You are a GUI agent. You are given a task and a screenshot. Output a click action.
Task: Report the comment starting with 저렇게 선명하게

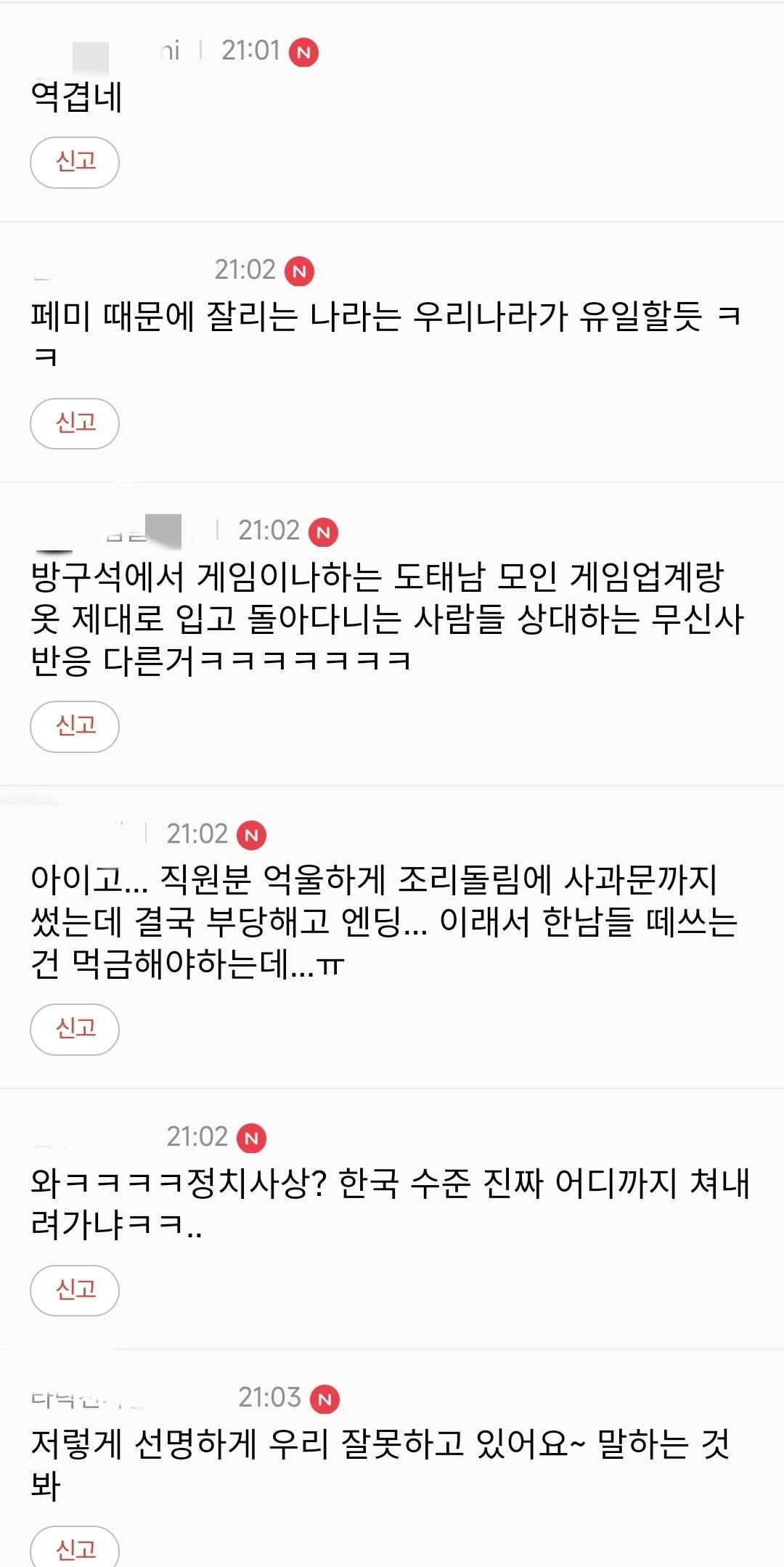pos(75,1550)
